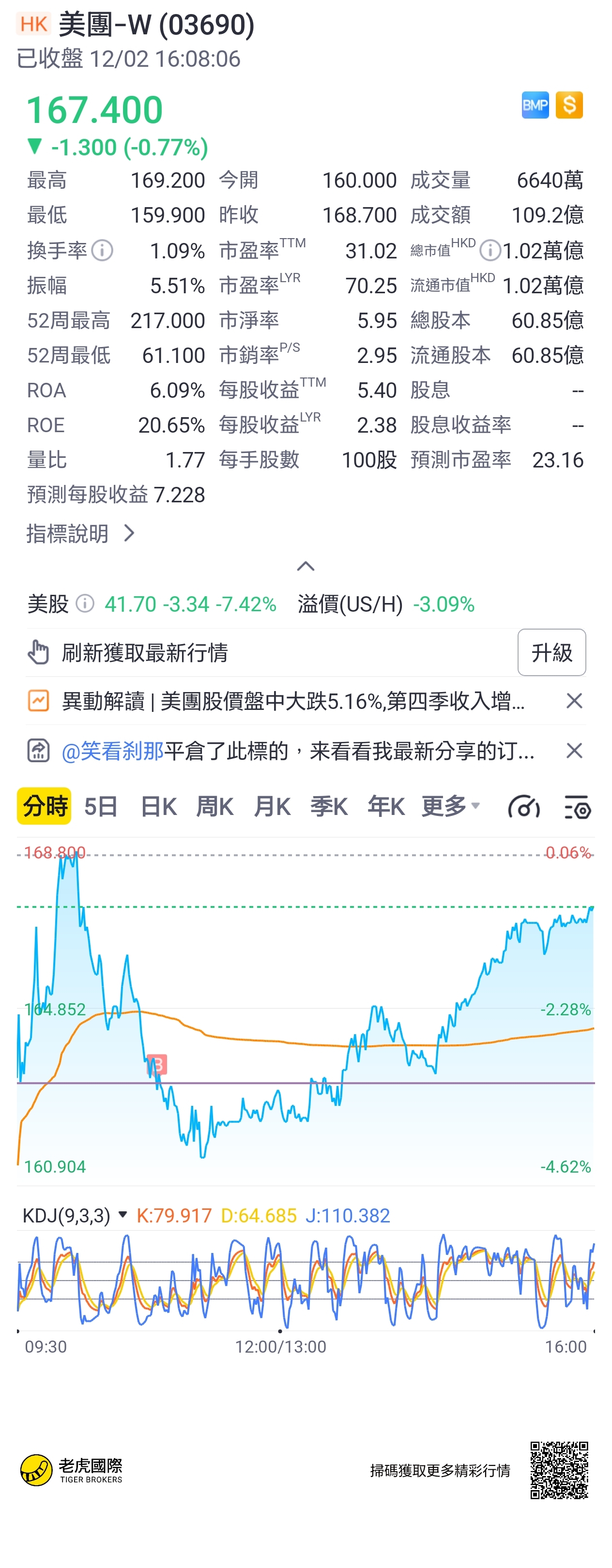Switch to the 5日 chart
The width and height of the screenshot is (612, 1568).
(101, 807)
